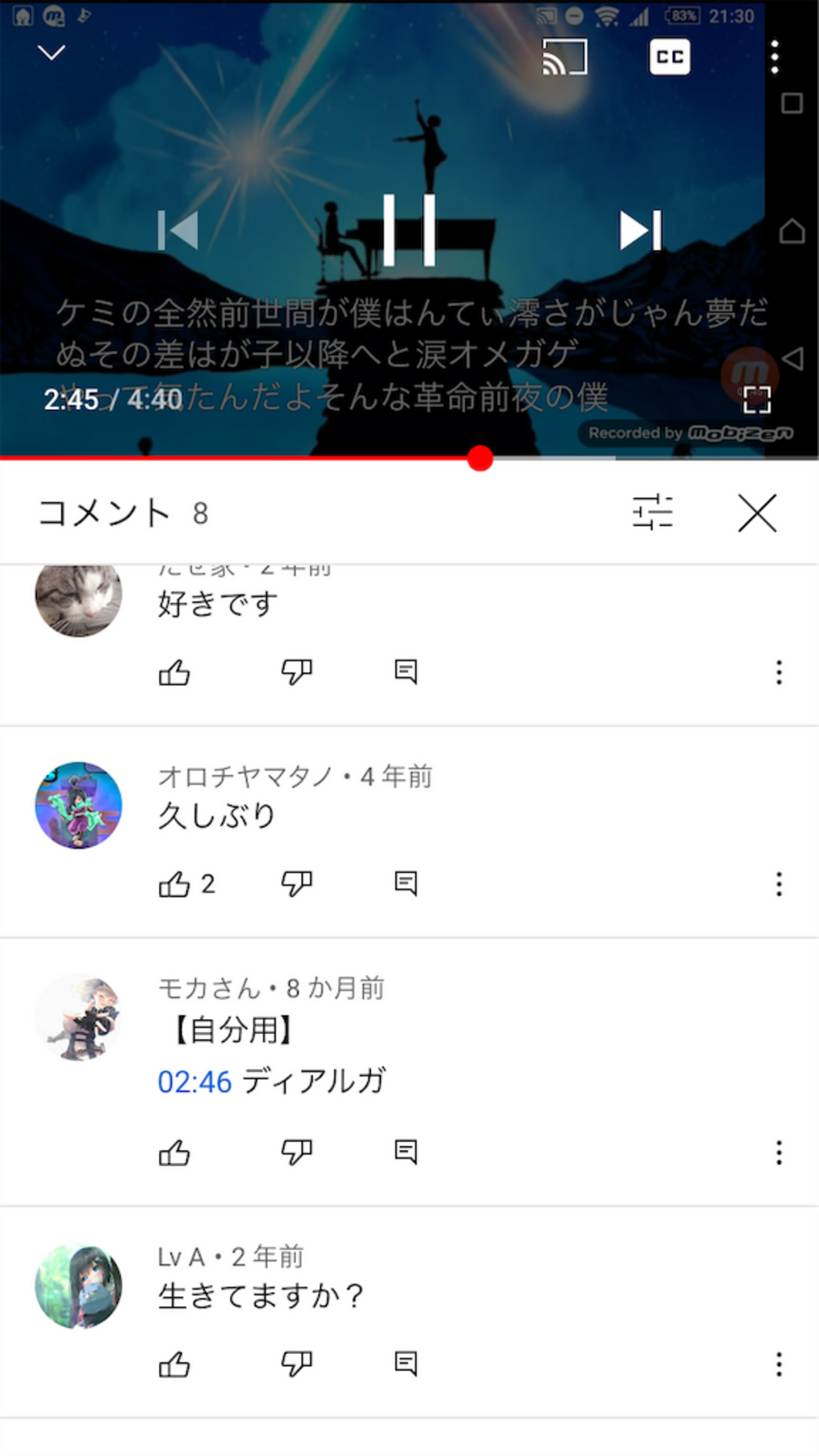Like the comment 好きです
Screen dimensions: 819x1456
[174, 672]
